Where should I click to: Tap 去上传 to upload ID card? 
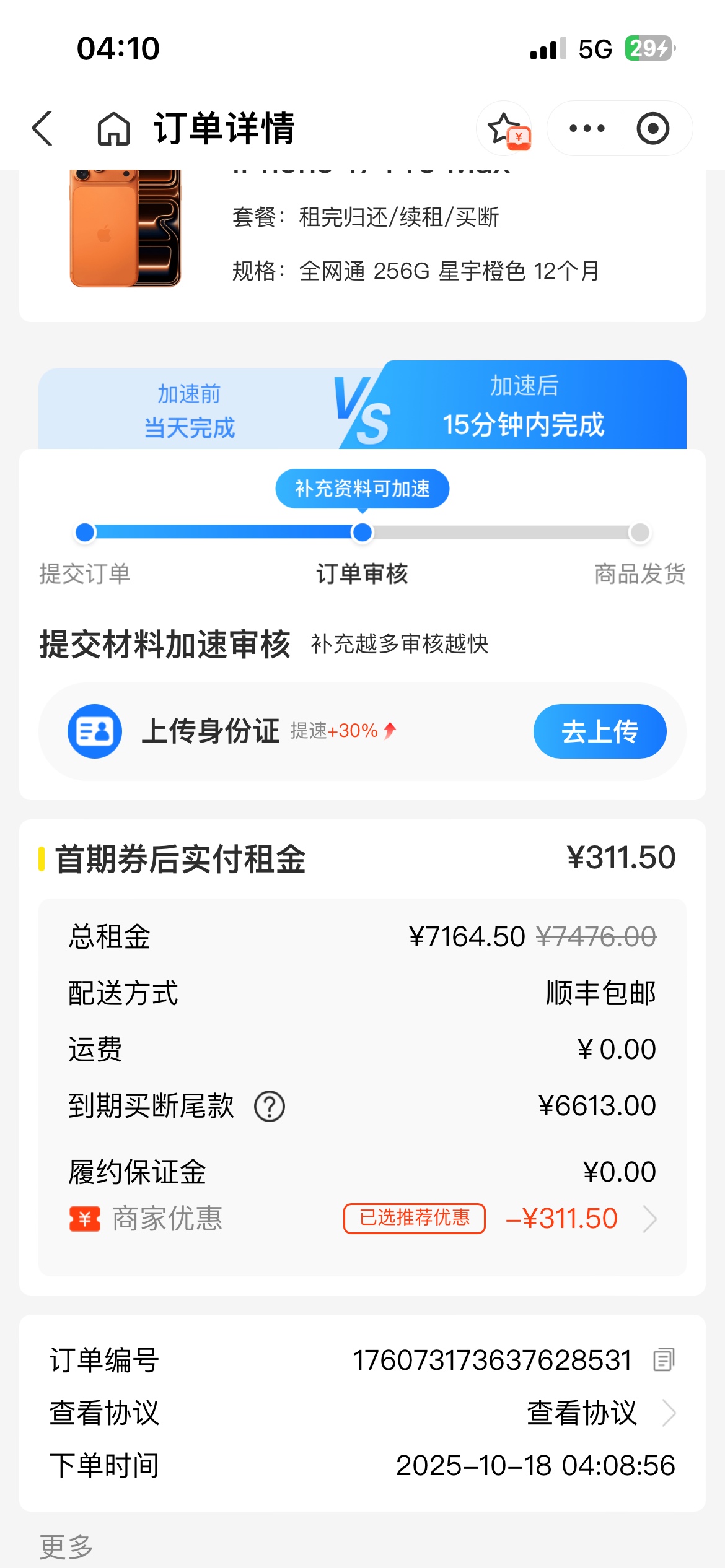coord(599,731)
